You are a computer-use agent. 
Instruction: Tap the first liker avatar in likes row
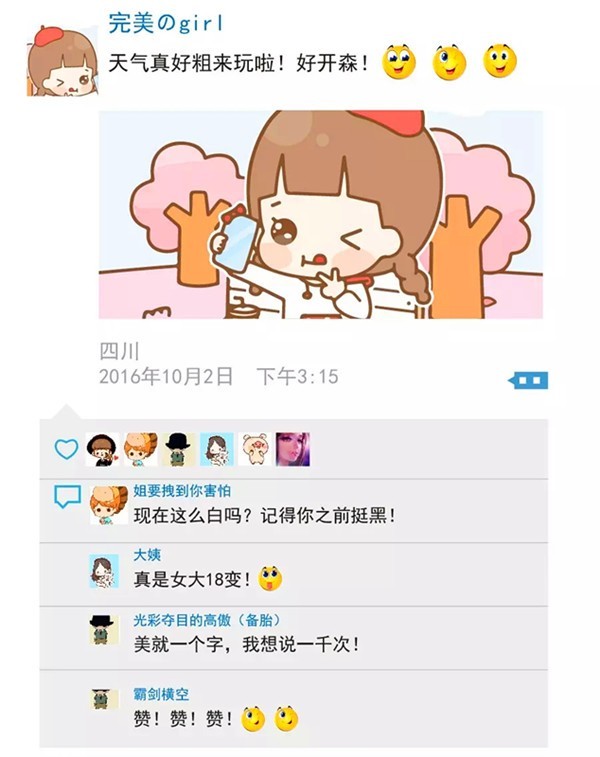click(x=103, y=449)
